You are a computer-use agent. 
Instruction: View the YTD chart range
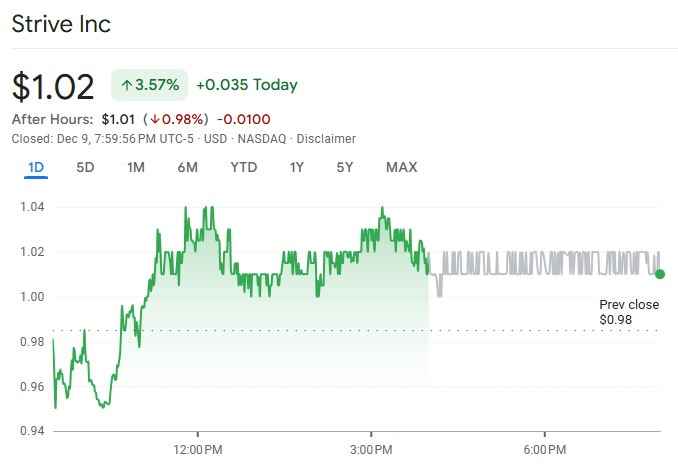point(243,167)
